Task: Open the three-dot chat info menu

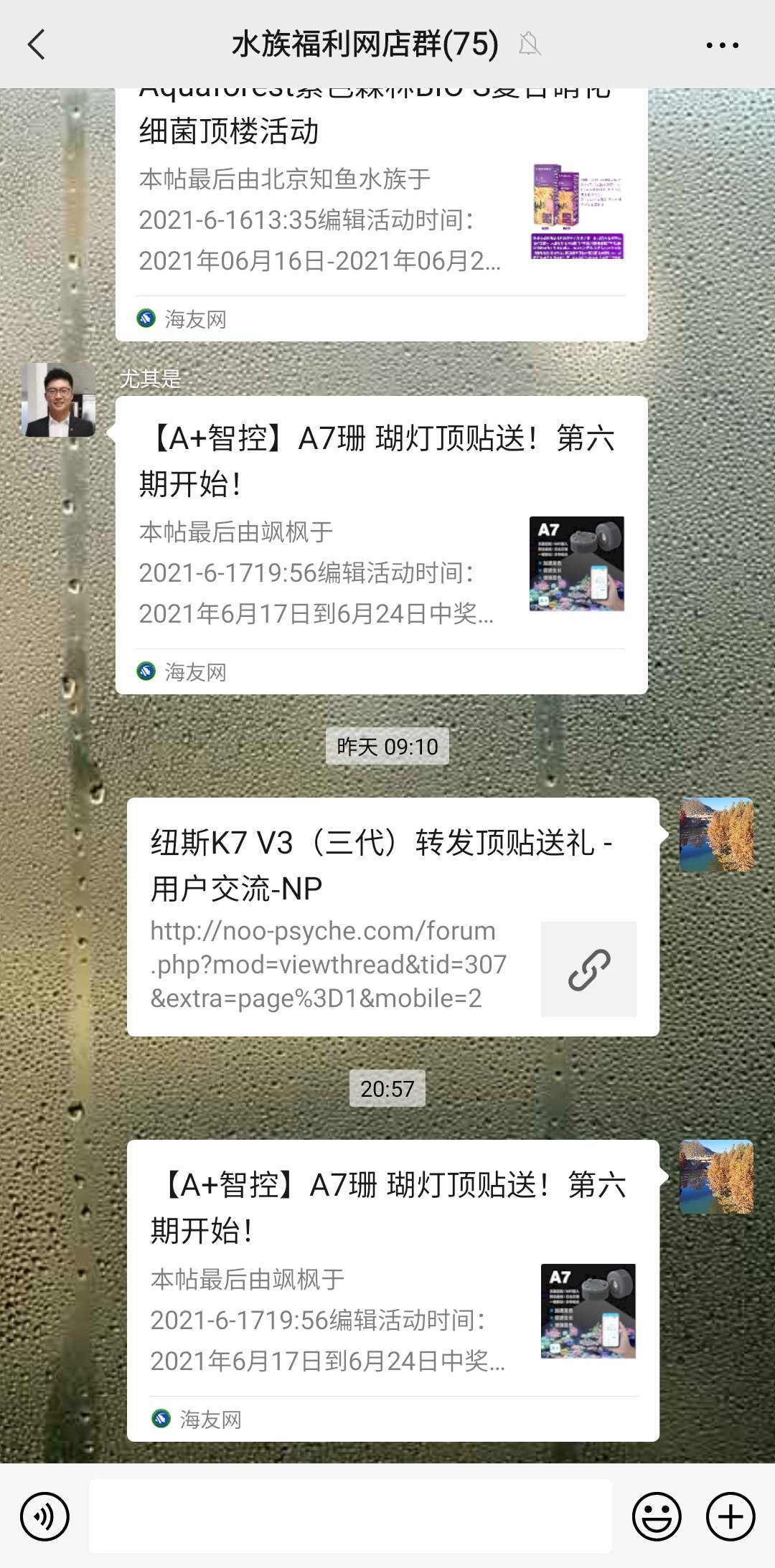Action: [x=722, y=44]
